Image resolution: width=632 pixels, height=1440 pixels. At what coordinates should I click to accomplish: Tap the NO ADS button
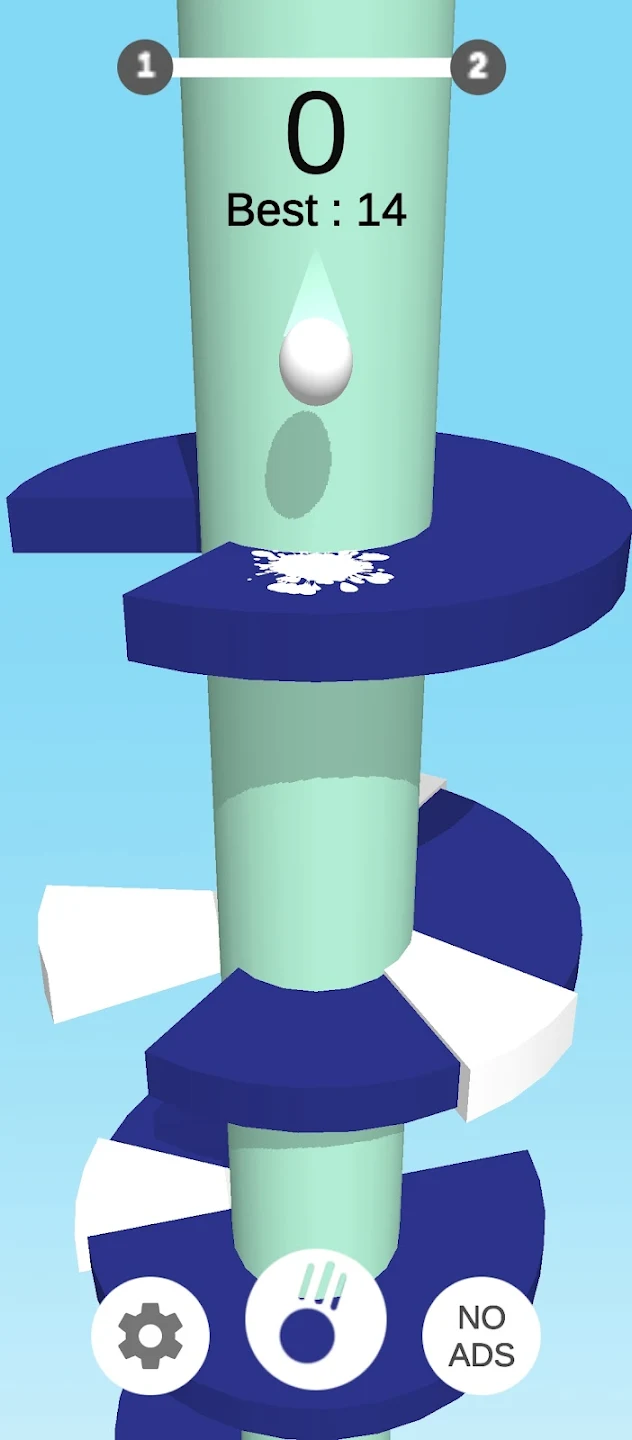tap(482, 1335)
